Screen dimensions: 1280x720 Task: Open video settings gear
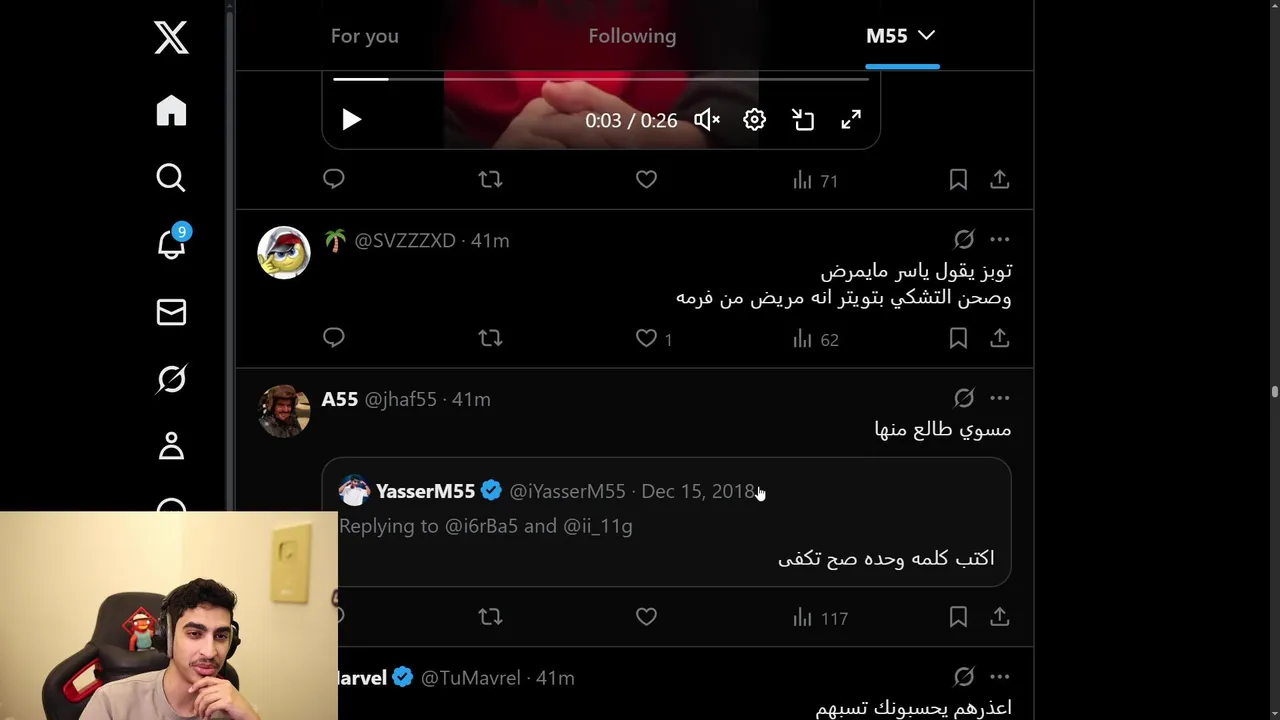pos(755,120)
